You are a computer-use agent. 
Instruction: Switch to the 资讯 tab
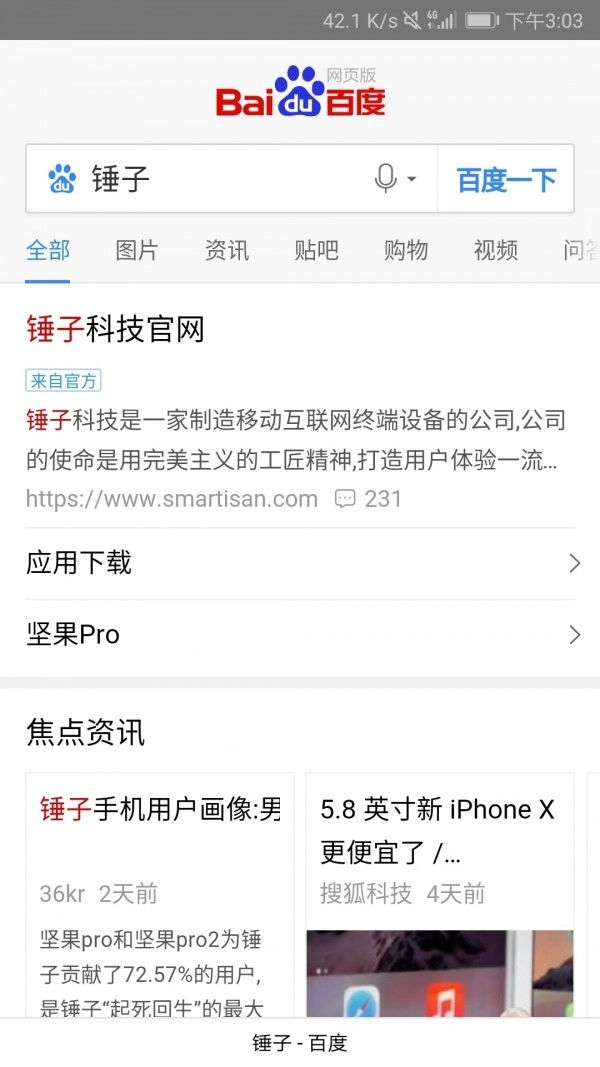coord(226,250)
